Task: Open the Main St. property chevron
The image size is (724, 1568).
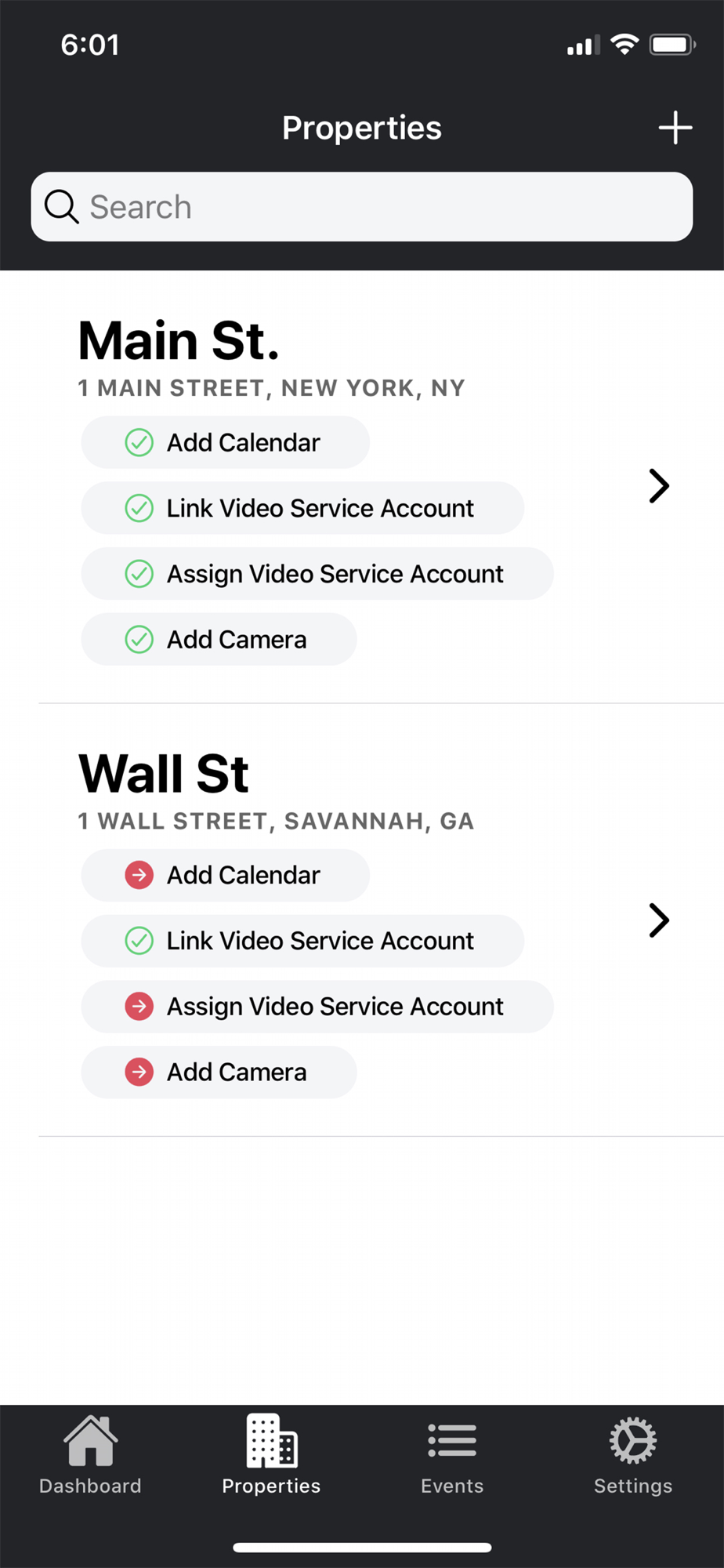Action: click(x=659, y=486)
